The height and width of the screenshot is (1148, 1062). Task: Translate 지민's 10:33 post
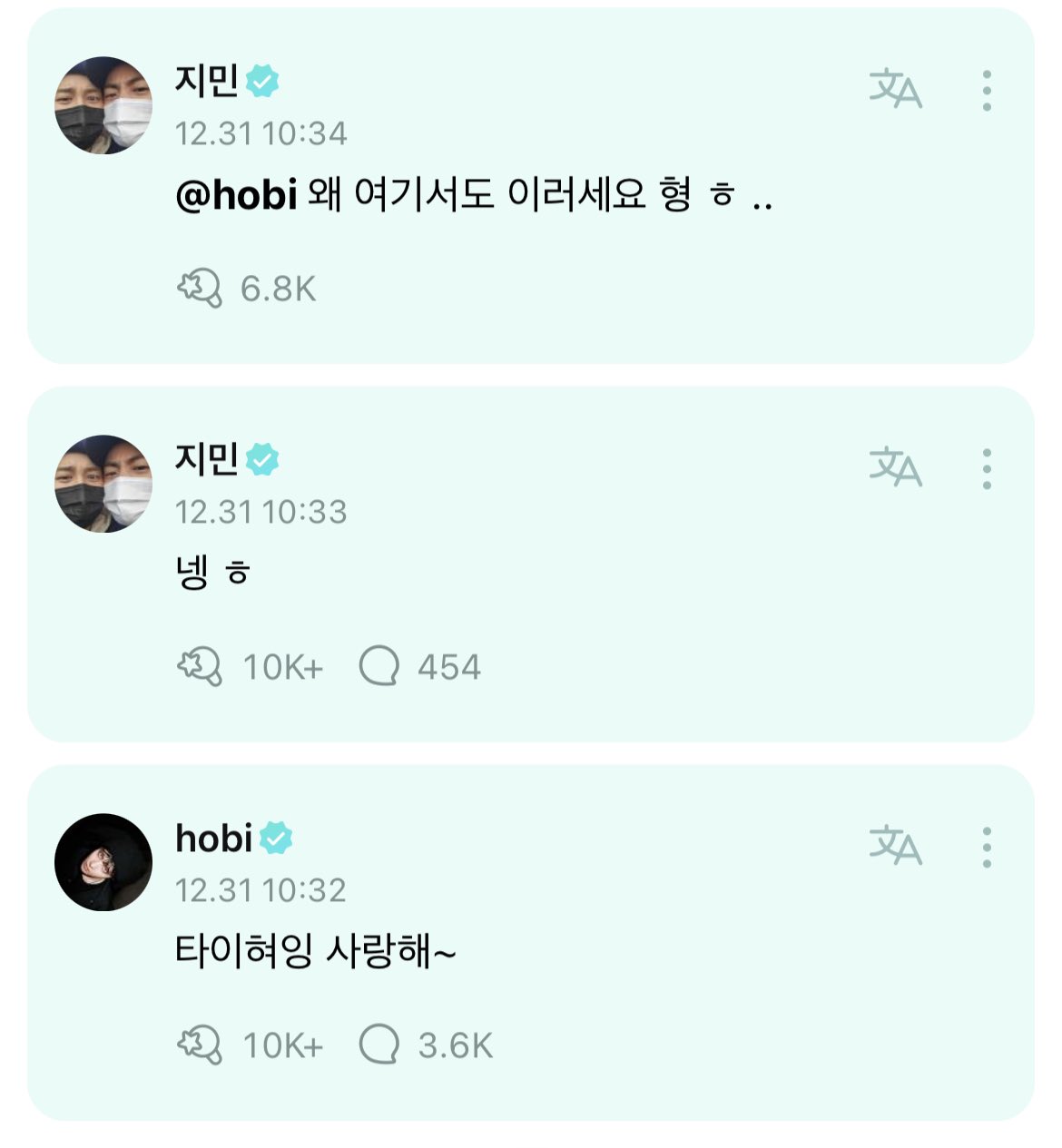click(895, 468)
